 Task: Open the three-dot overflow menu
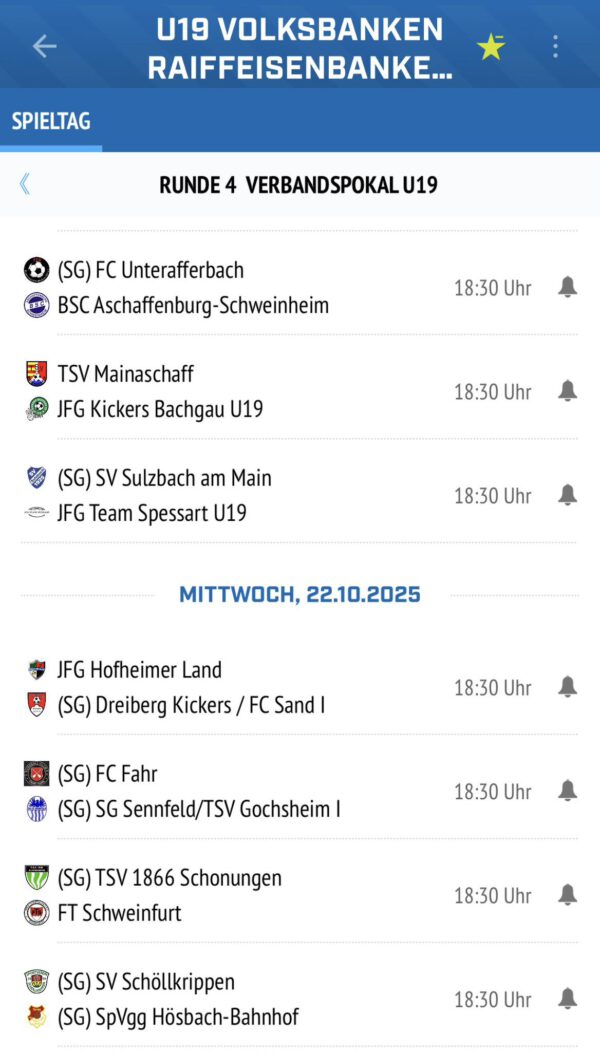555,46
